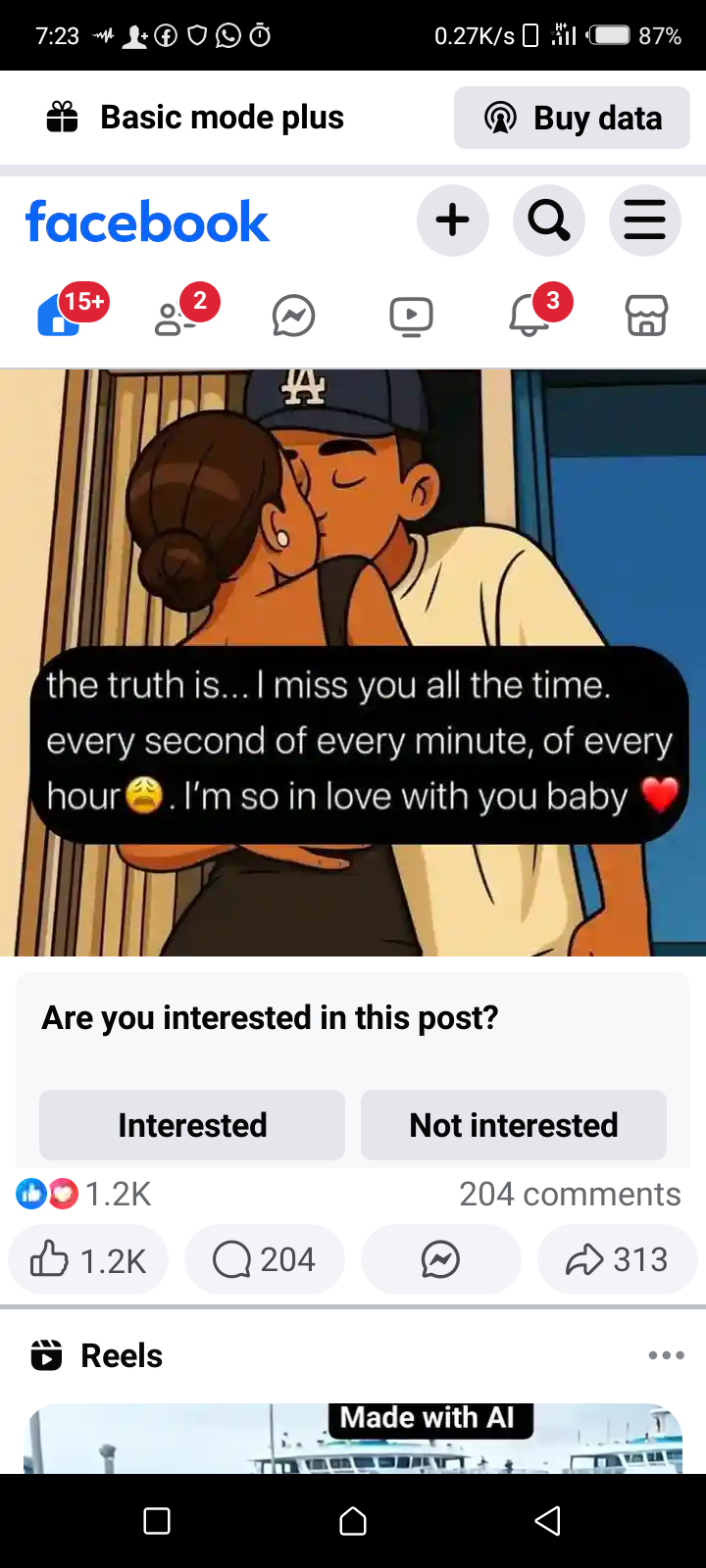Open the hamburger menu
This screenshot has height=1568, width=706.
click(x=644, y=220)
